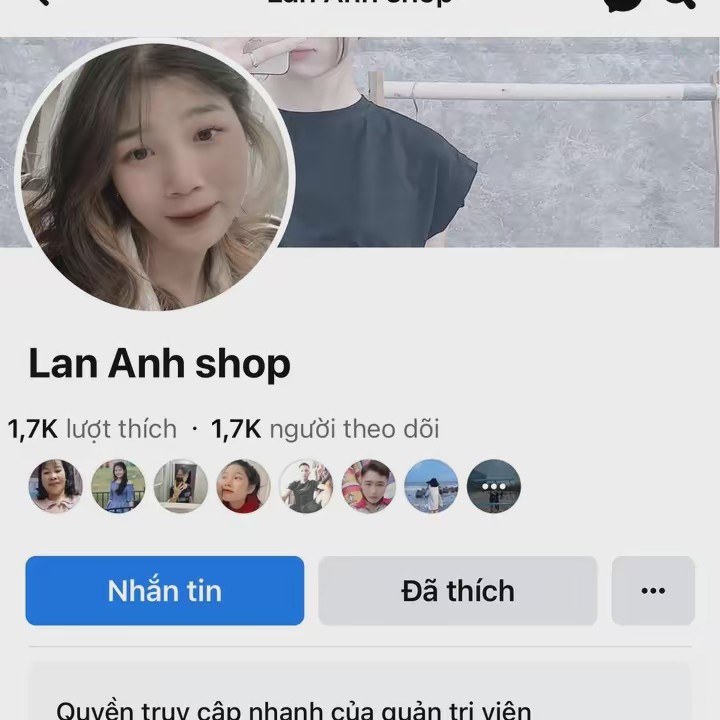Open the three-dot more options button
Screen dimensions: 720x720
click(x=653, y=591)
